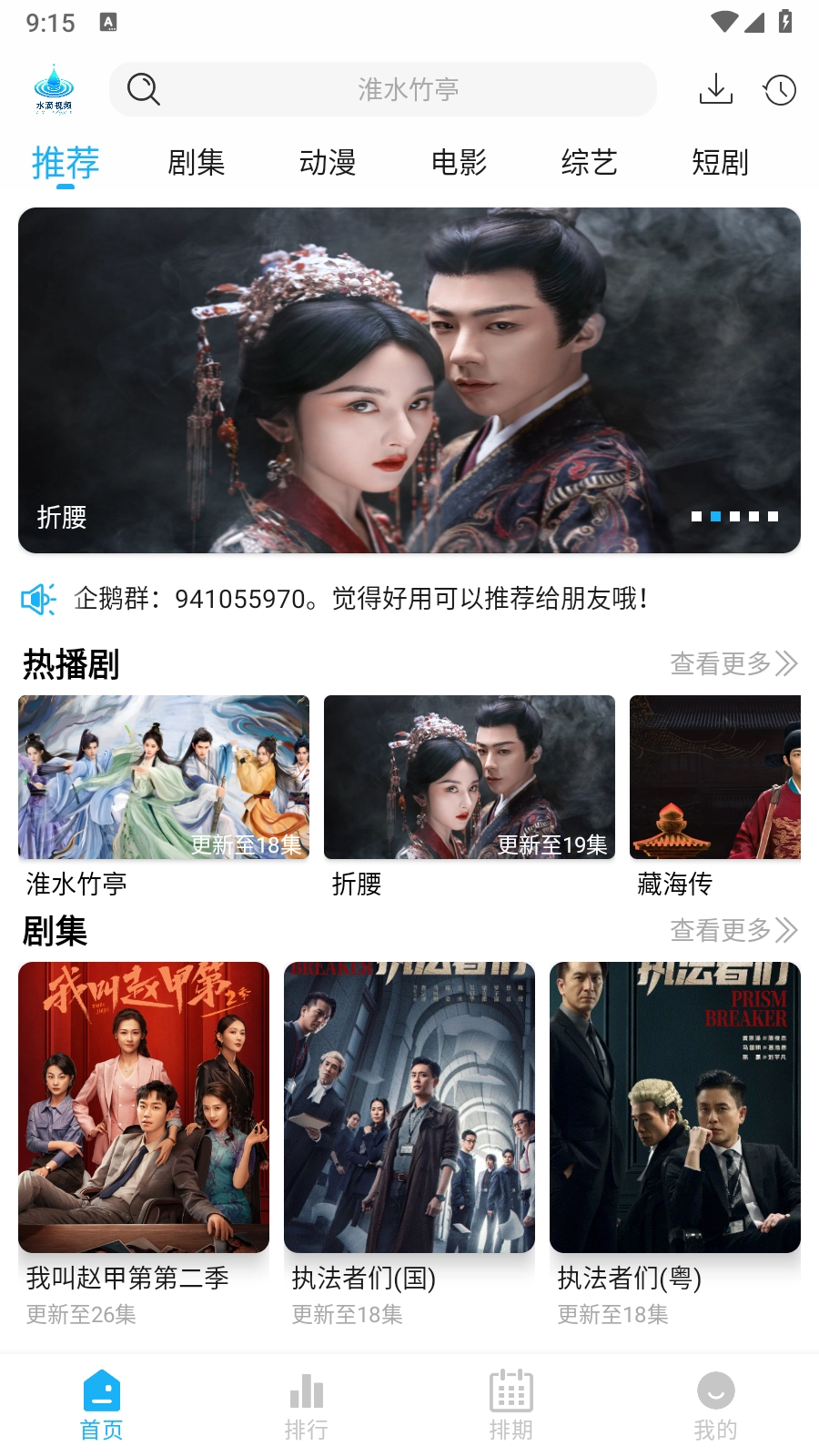Open watch history via clock icon
The height and width of the screenshot is (1456, 819).
pyautogui.click(x=779, y=88)
